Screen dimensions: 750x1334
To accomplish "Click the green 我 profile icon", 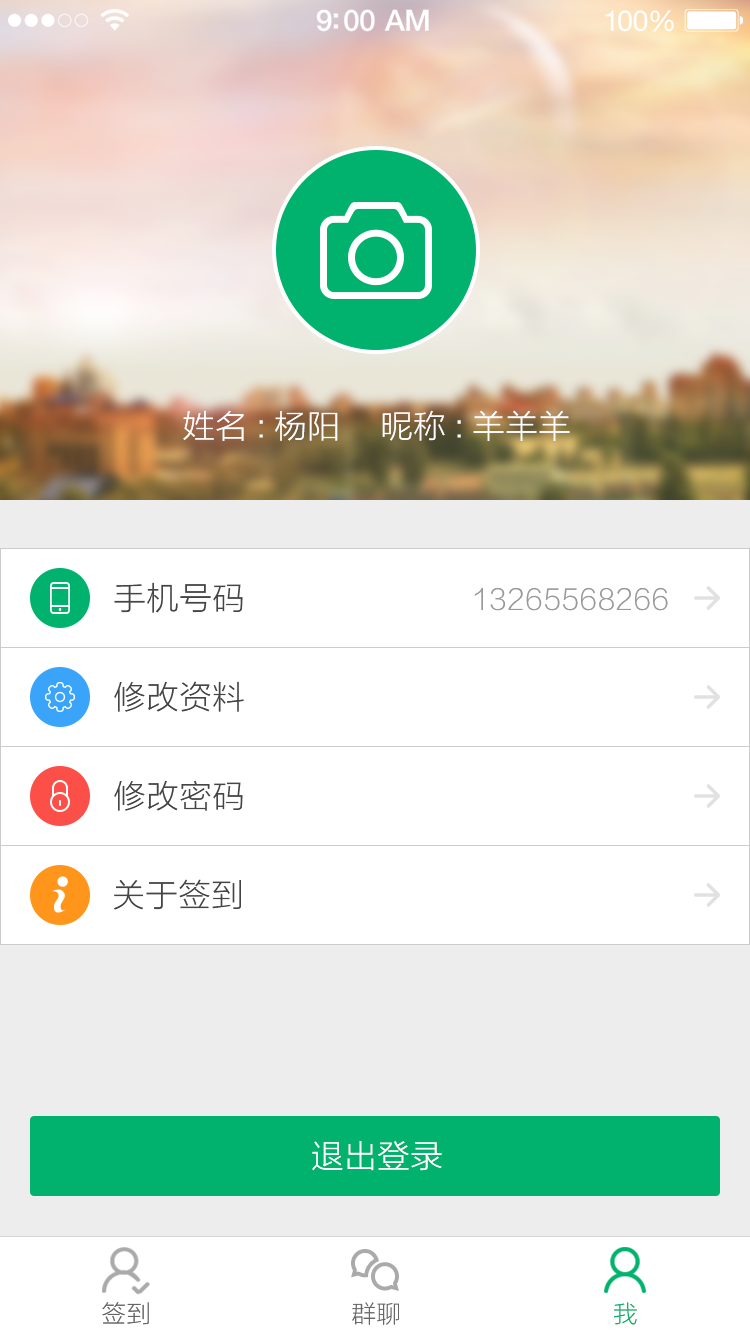I will tap(625, 1268).
